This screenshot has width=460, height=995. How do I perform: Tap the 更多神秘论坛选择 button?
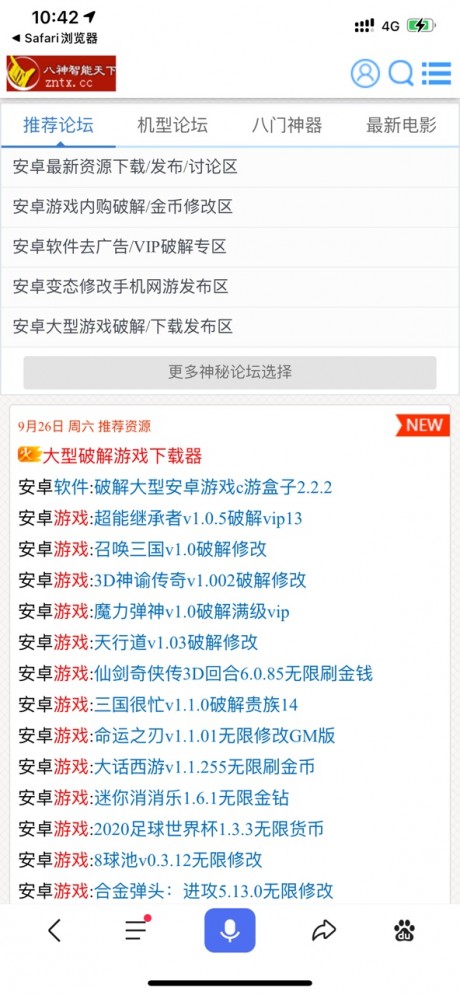[x=230, y=372]
